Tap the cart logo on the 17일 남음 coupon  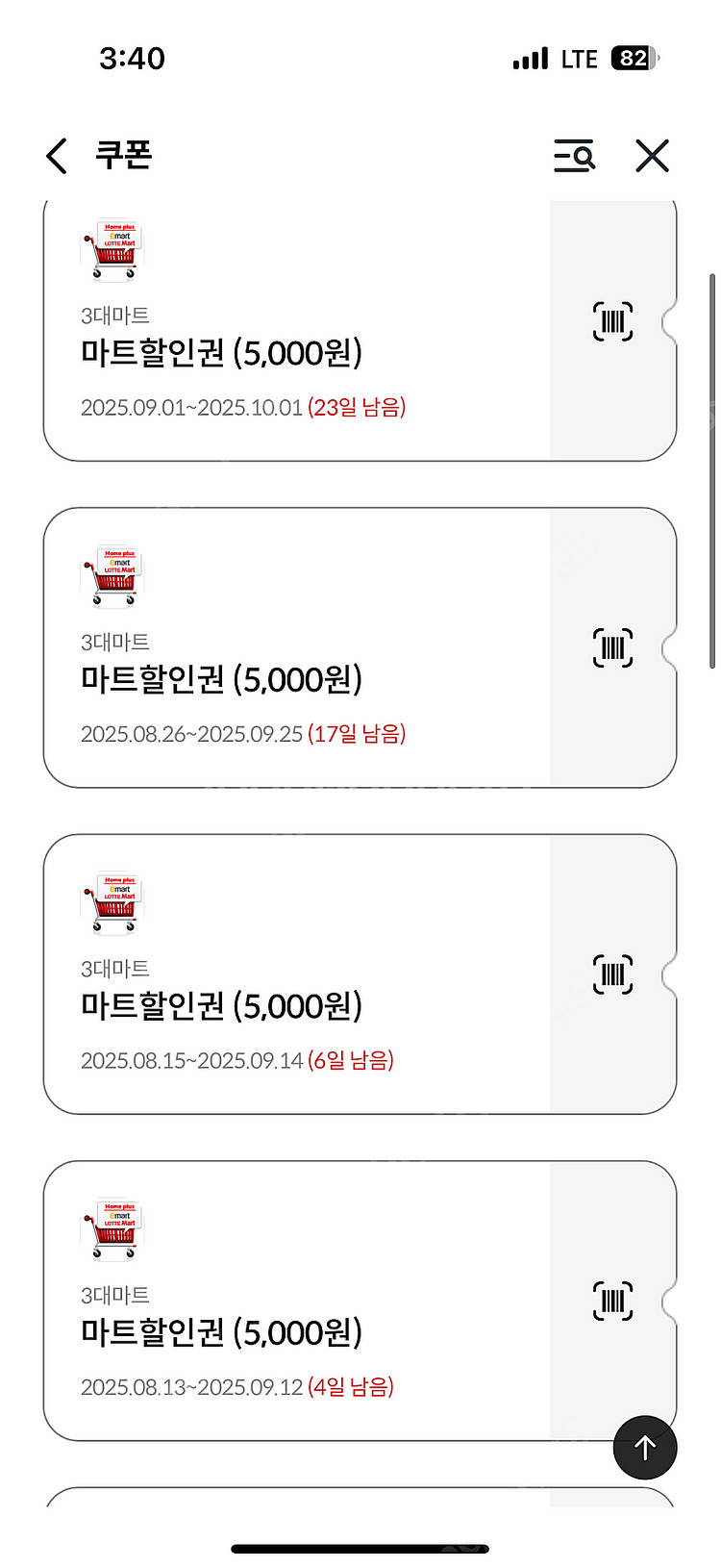pyautogui.click(x=111, y=575)
